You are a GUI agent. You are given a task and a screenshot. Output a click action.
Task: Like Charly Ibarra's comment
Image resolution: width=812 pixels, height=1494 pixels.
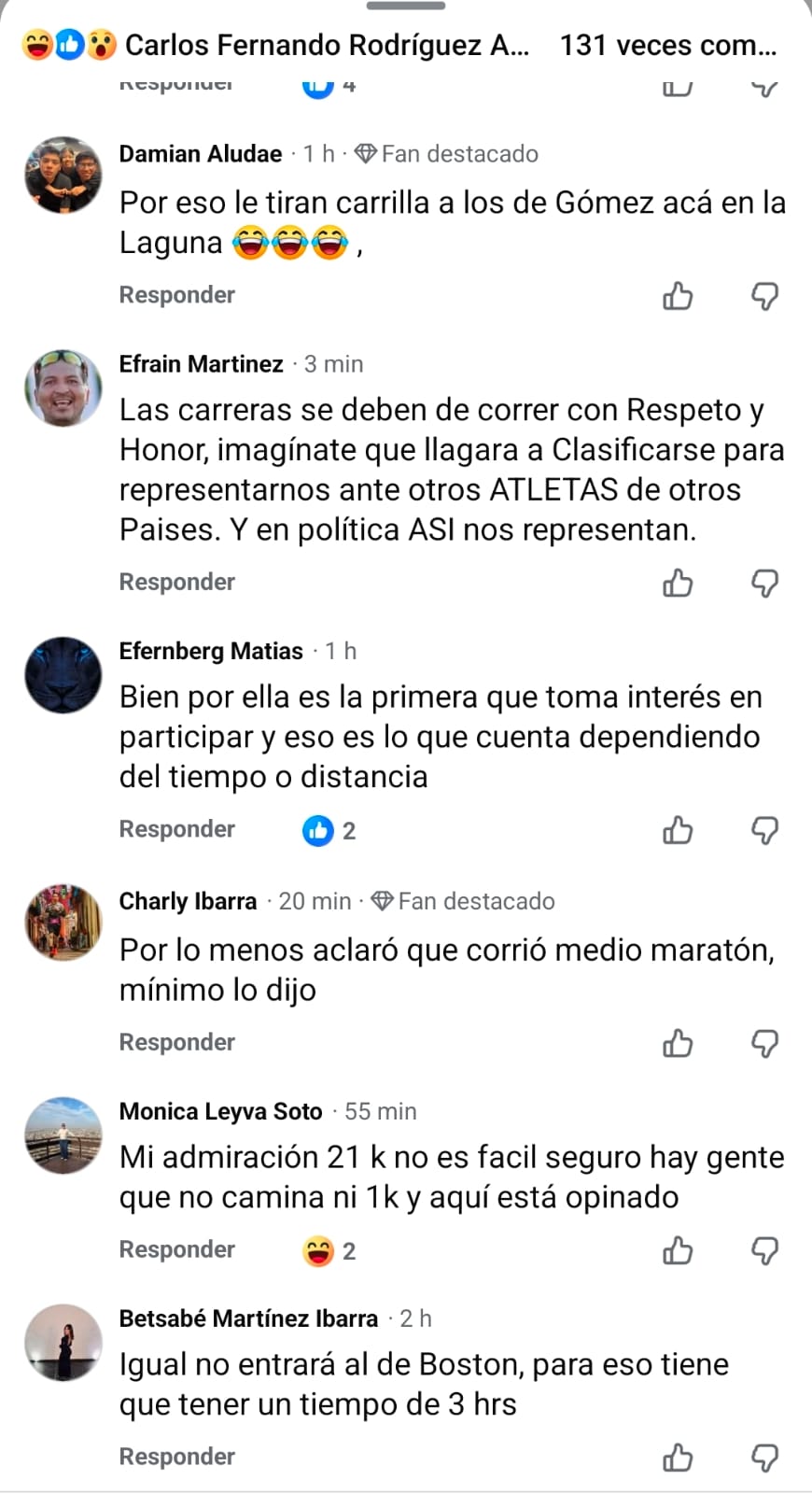(678, 1043)
